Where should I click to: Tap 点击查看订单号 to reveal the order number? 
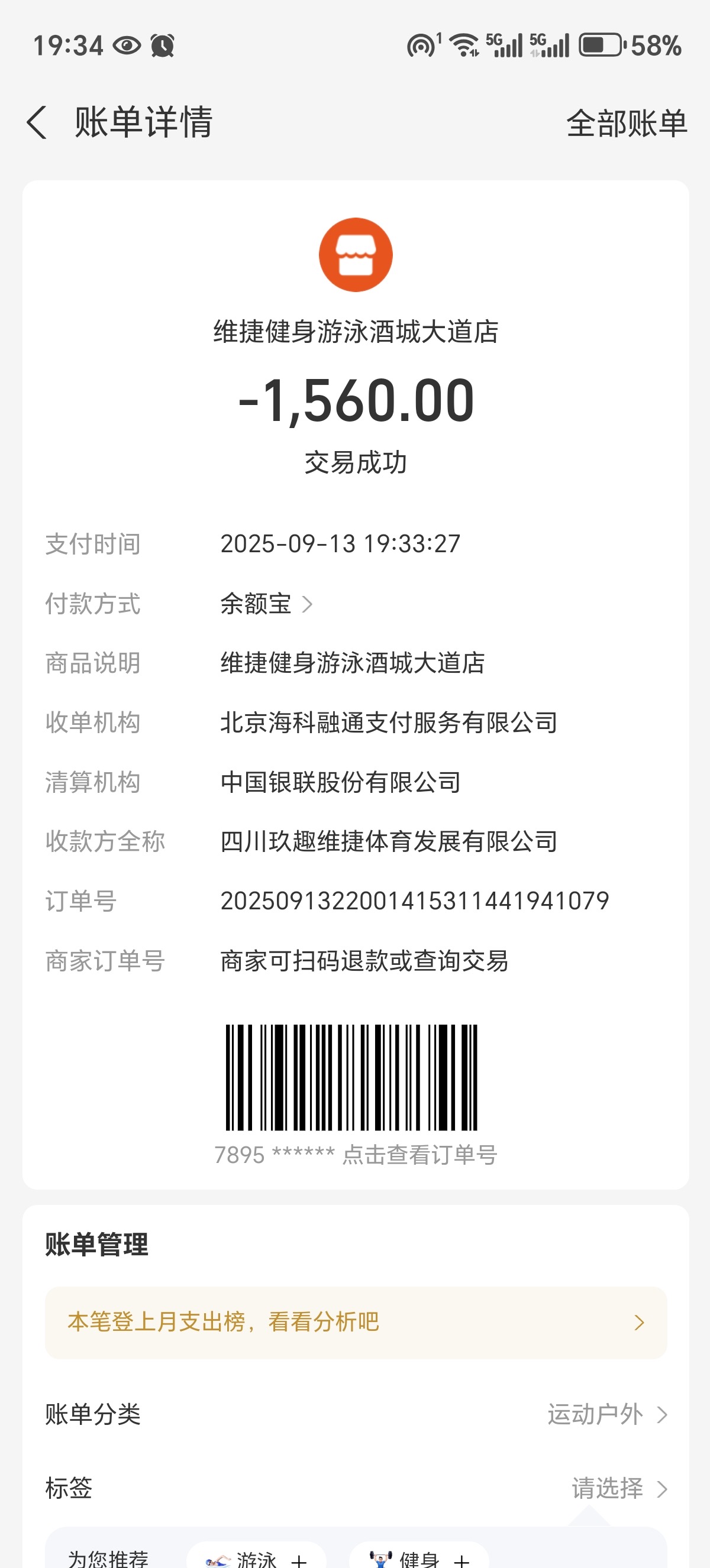tap(419, 1155)
